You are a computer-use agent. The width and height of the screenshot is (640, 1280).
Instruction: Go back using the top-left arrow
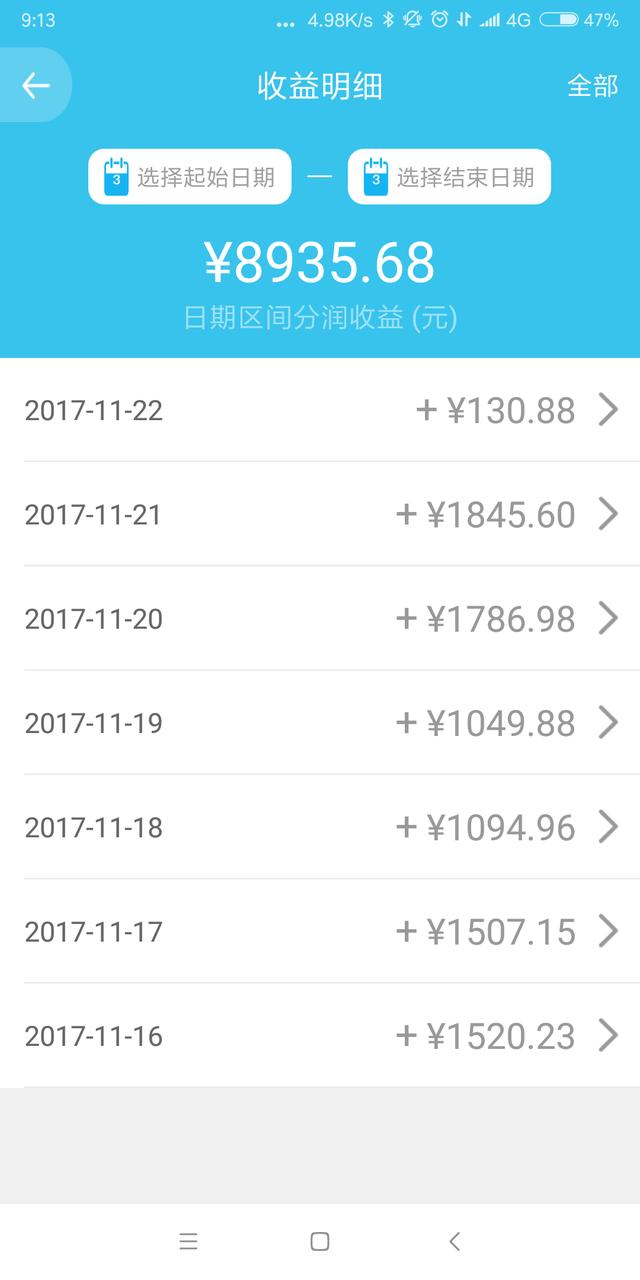35,86
